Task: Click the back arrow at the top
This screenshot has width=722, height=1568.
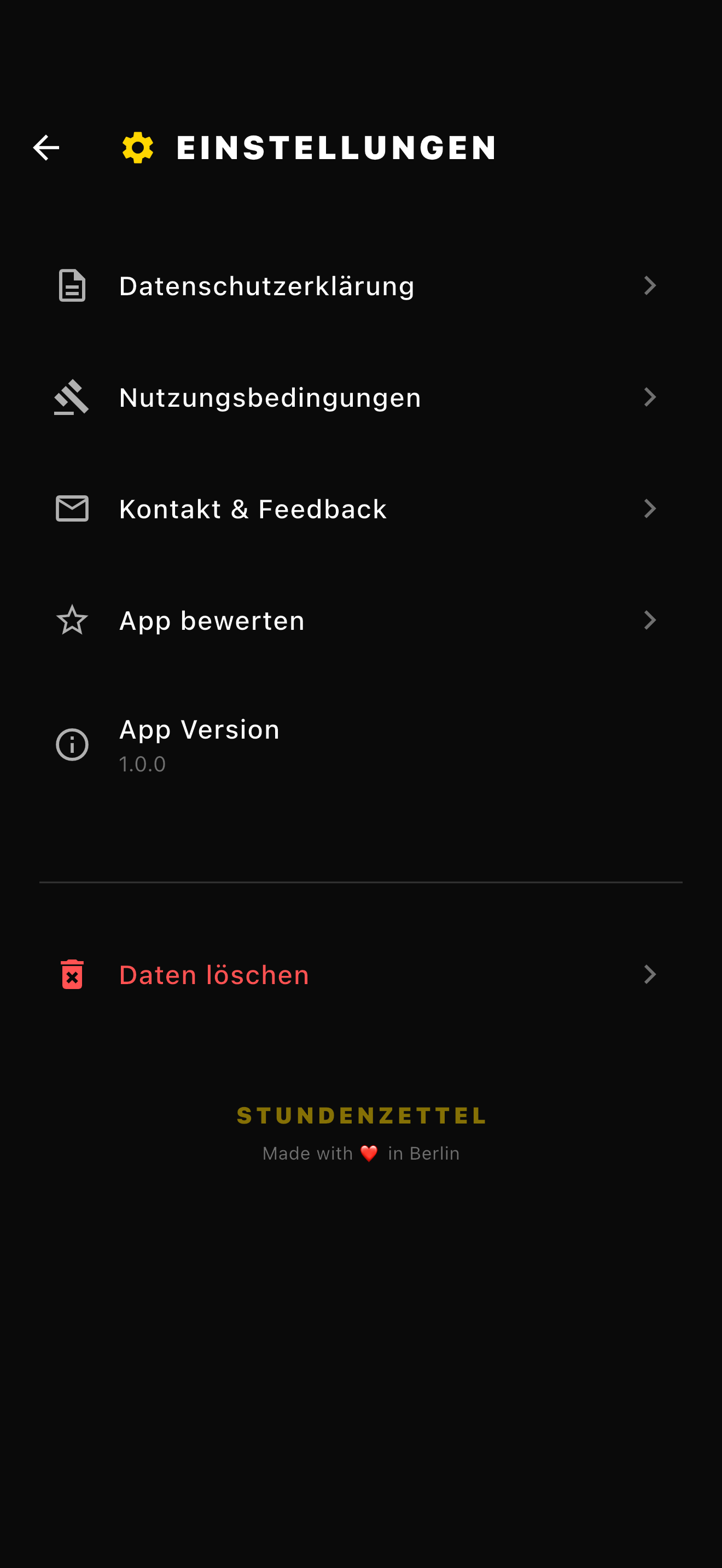Action: (x=45, y=147)
